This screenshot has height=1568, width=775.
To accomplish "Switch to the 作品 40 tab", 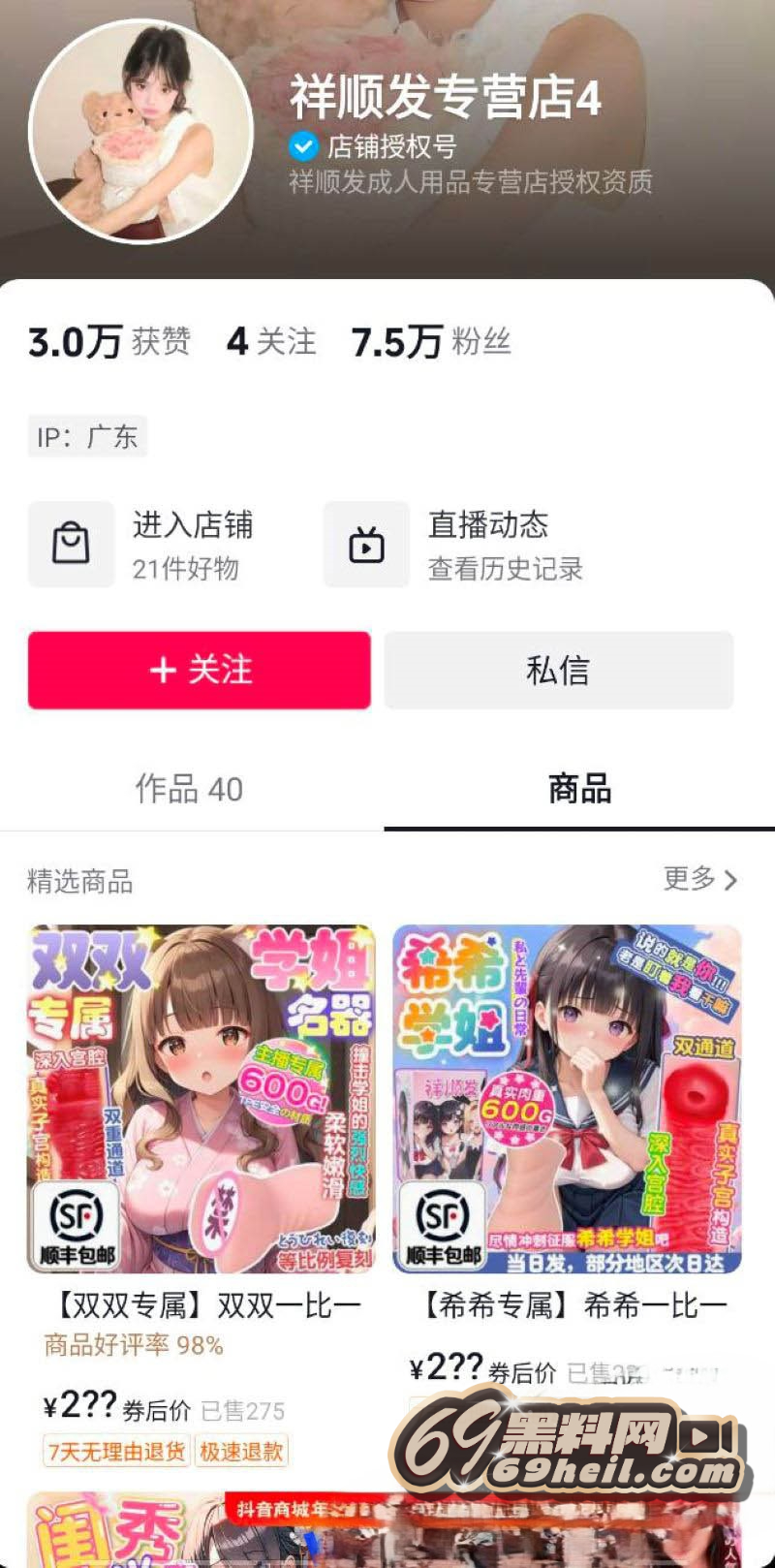I will (190, 790).
